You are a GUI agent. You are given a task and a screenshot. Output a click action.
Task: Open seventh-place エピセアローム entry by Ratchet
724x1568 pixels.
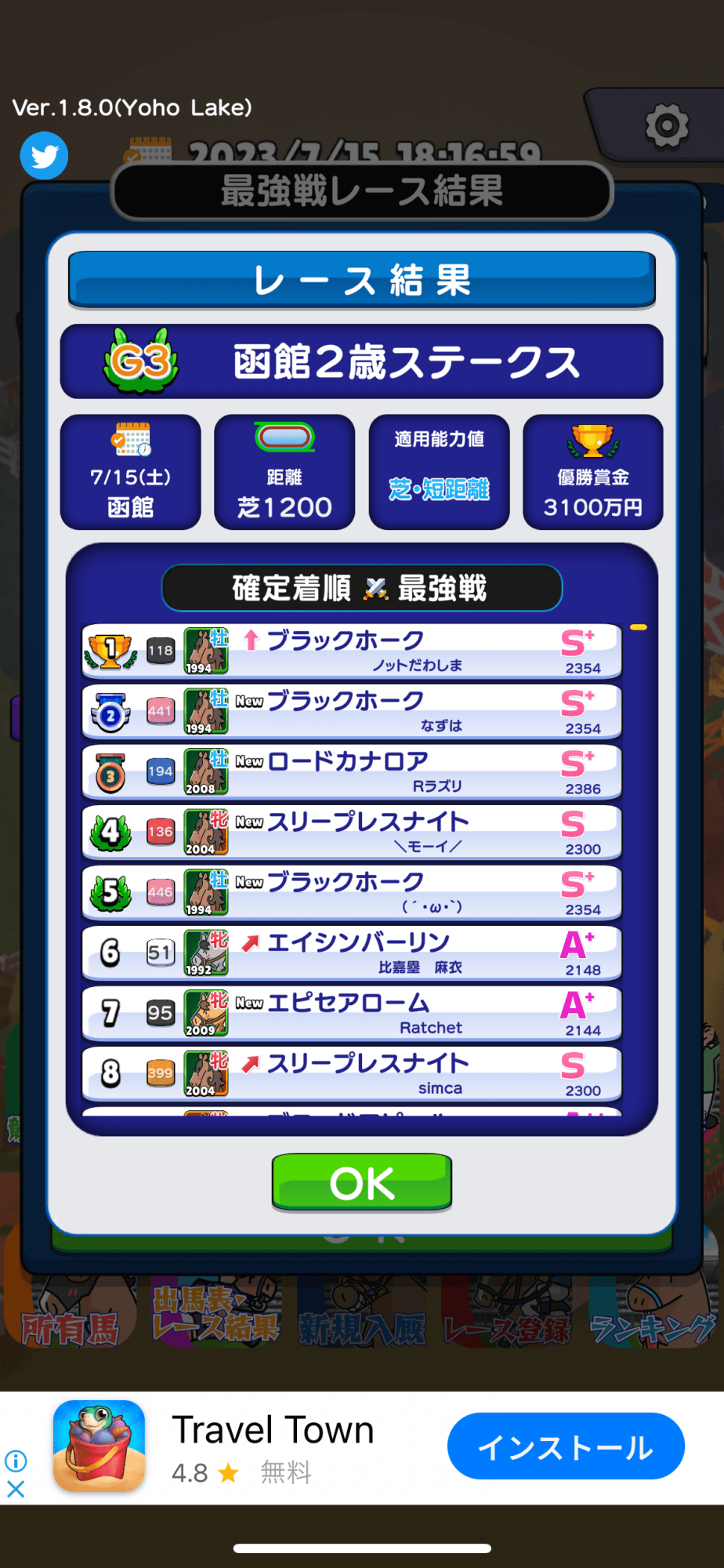click(x=352, y=1014)
